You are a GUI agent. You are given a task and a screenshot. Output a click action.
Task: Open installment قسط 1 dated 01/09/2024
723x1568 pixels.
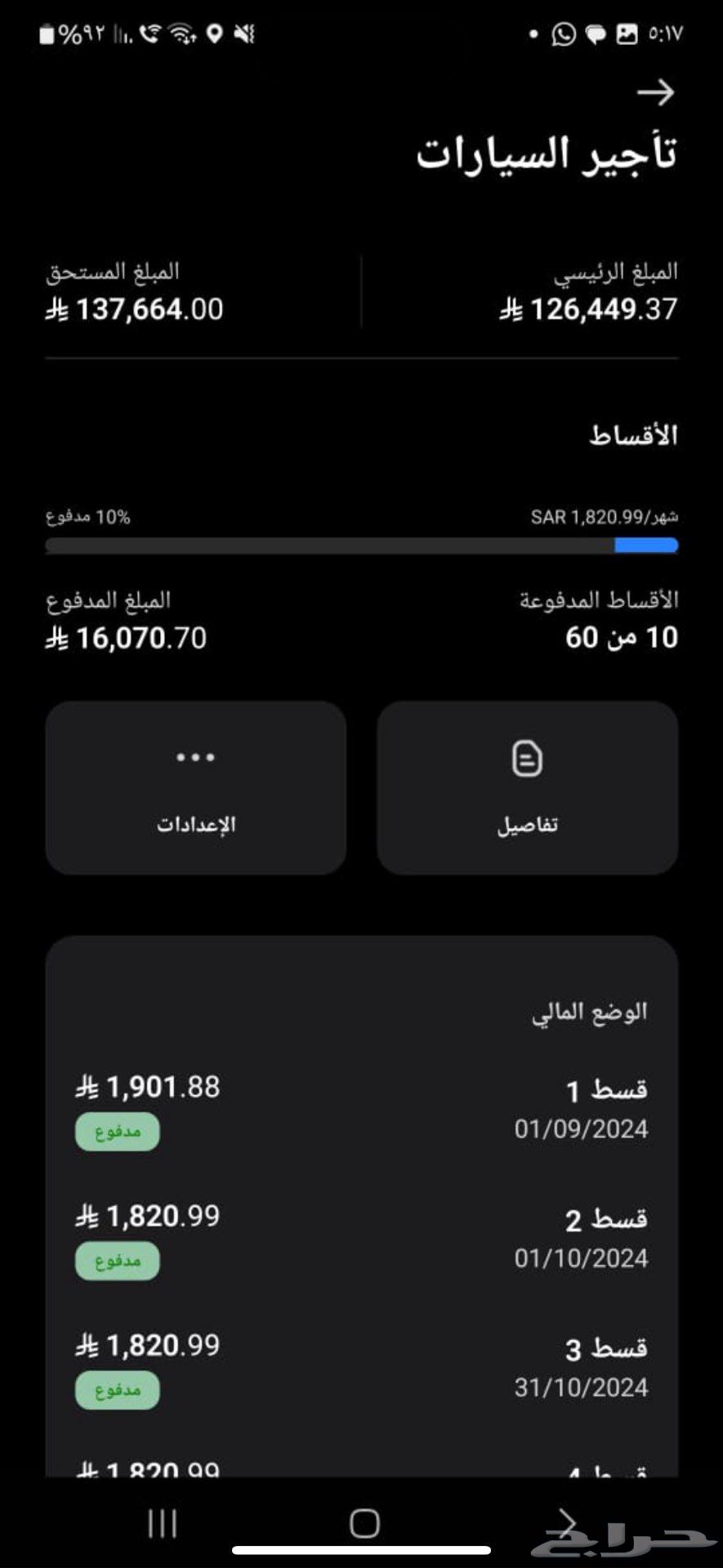362,1108
